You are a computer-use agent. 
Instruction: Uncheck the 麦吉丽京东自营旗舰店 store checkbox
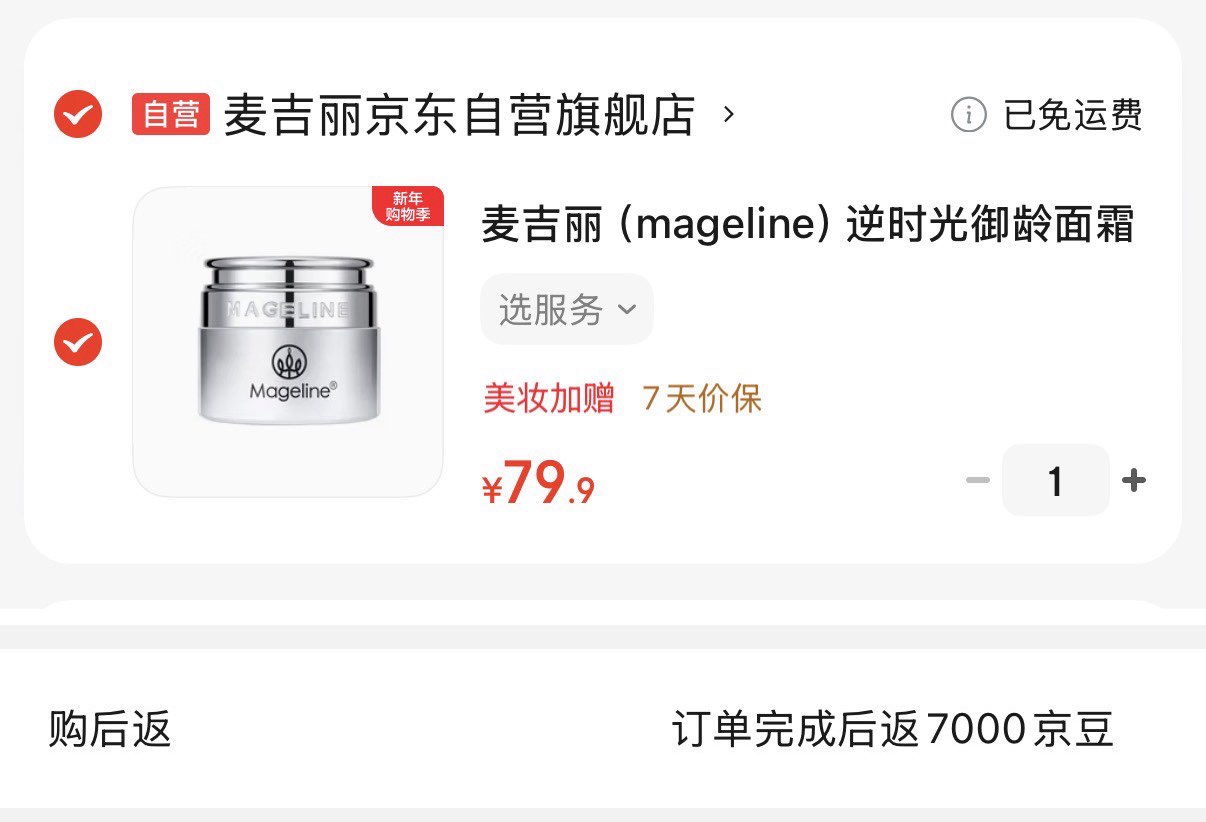[x=77, y=115]
